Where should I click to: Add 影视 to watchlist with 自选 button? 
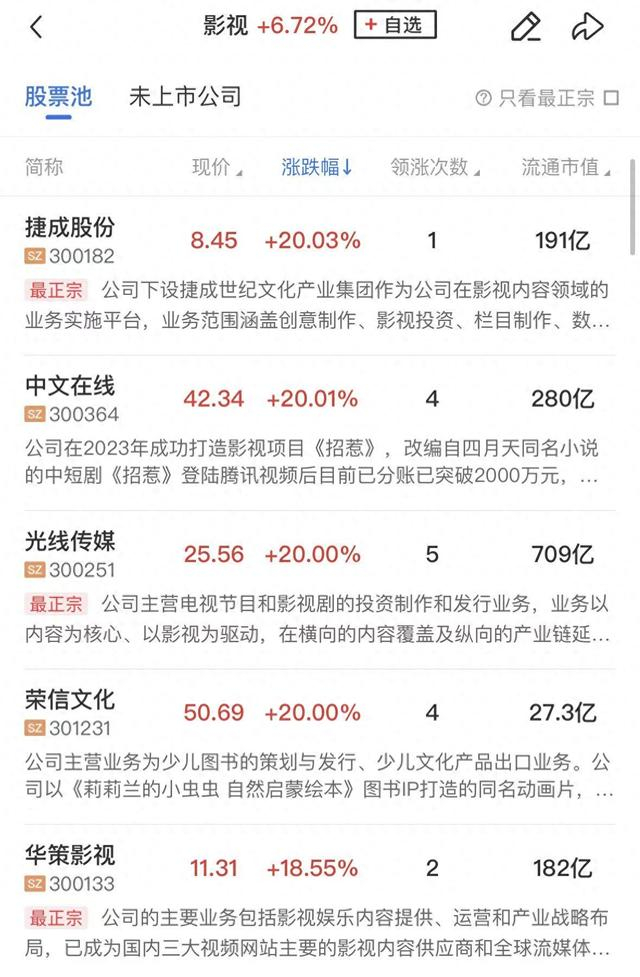point(395,25)
